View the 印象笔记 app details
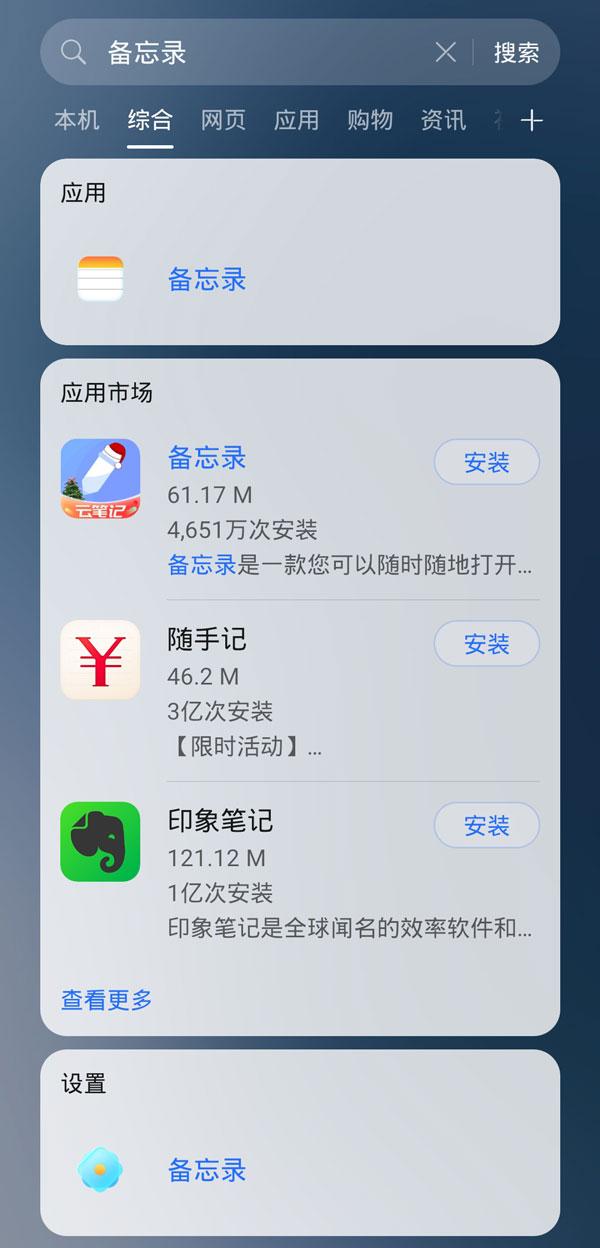The width and height of the screenshot is (600, 1248). (x=220, y=822)
